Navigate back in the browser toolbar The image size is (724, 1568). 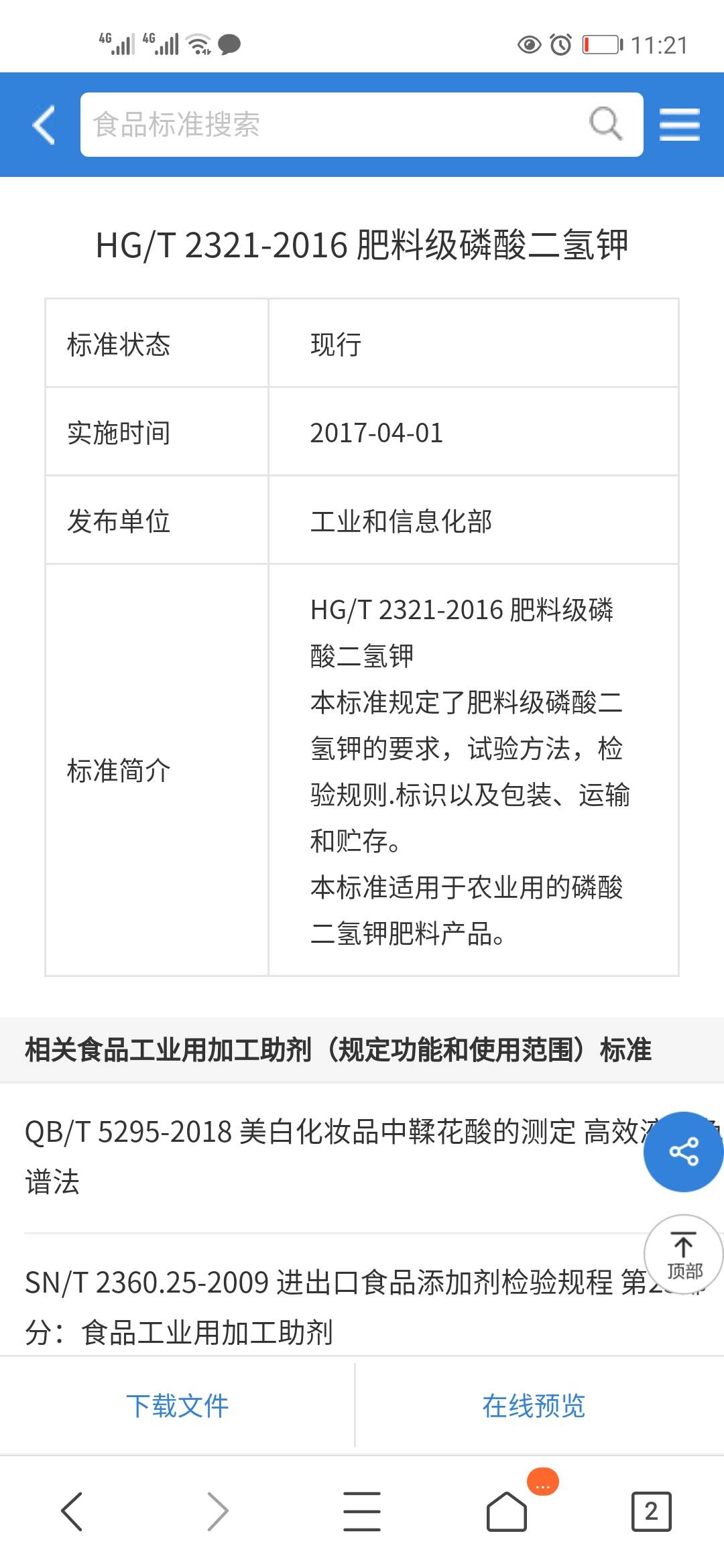[72, 1512]
